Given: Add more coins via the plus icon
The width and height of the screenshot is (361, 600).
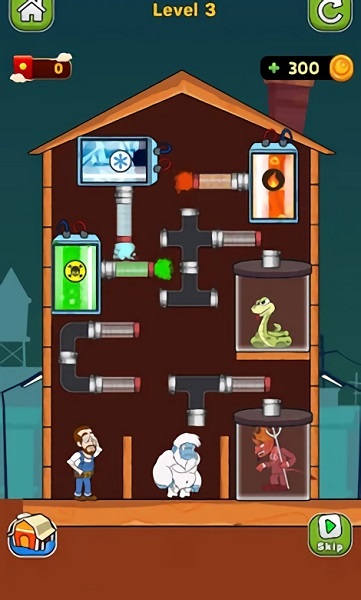Looking at the screenshot, I should [x=274, y=68].
